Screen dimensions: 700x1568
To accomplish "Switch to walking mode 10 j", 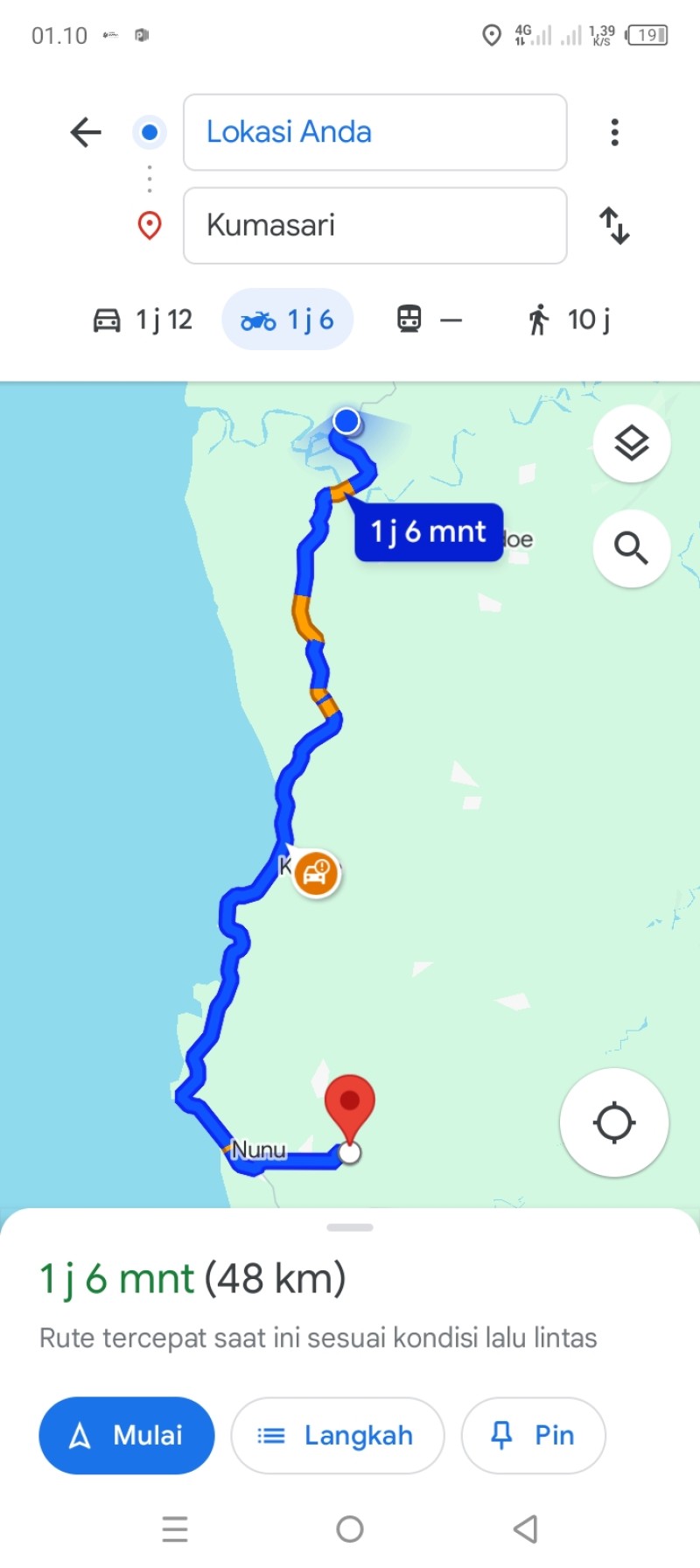I will 569,320.
